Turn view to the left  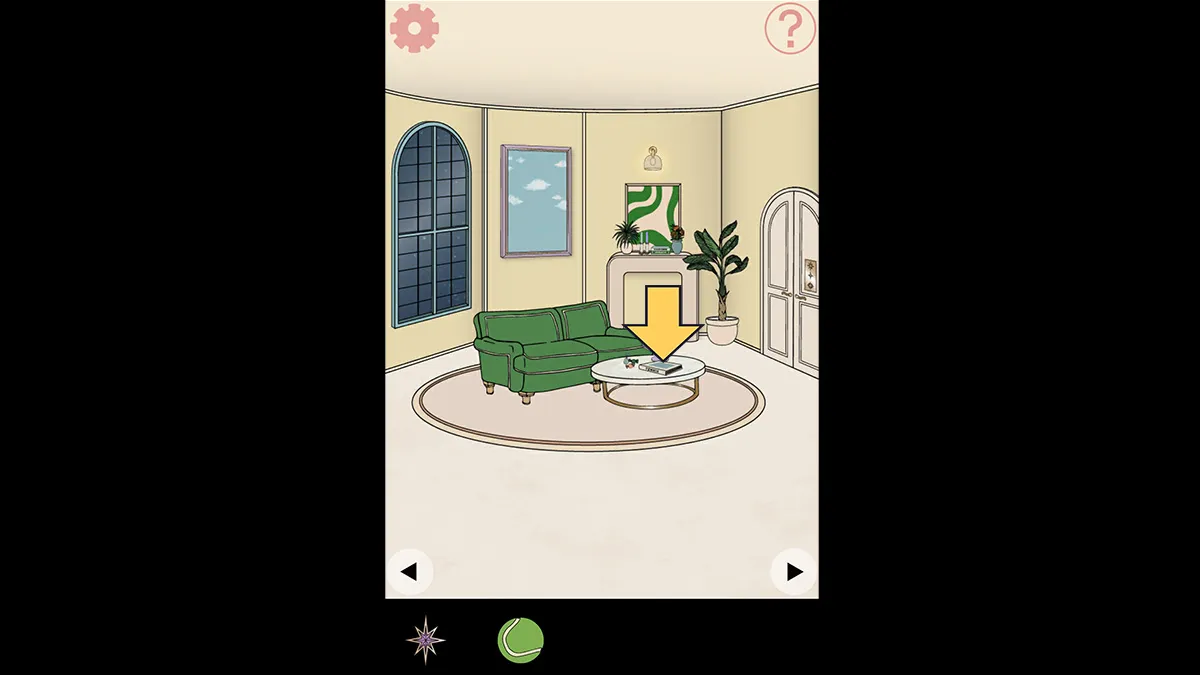pos(409,572)
